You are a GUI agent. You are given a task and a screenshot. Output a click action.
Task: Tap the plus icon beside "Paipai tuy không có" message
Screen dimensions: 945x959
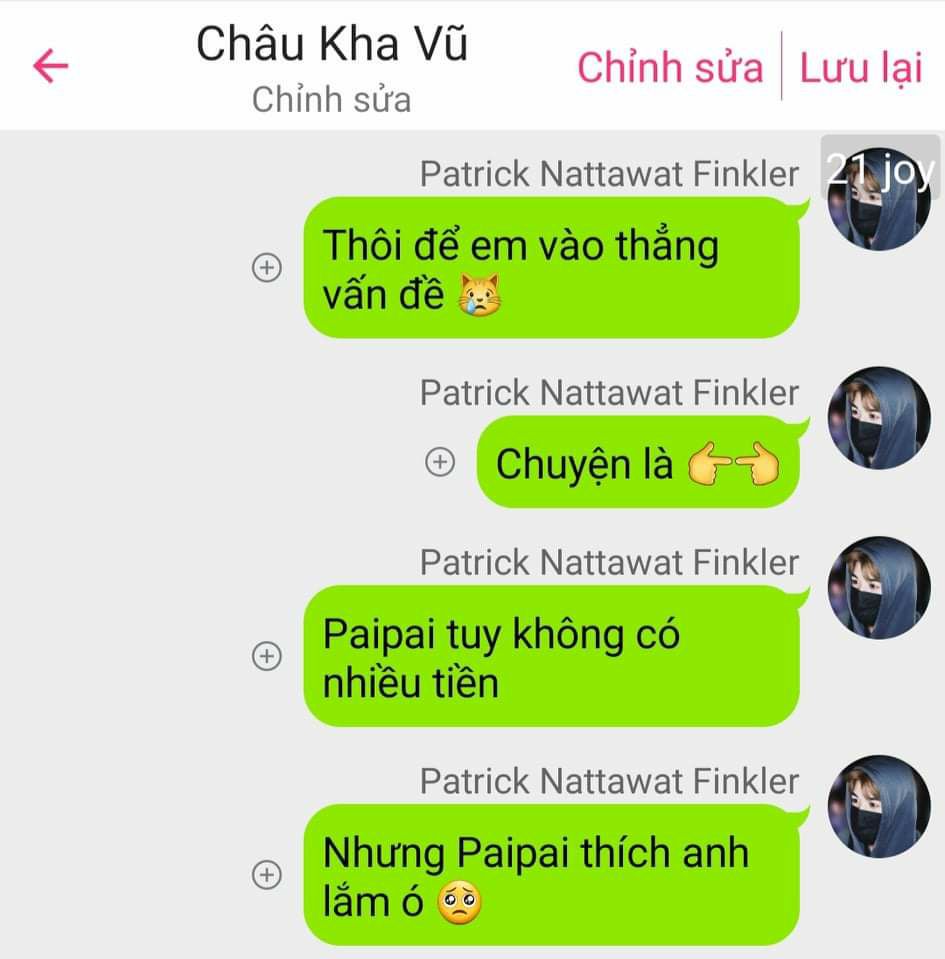(x=266, y=656)
